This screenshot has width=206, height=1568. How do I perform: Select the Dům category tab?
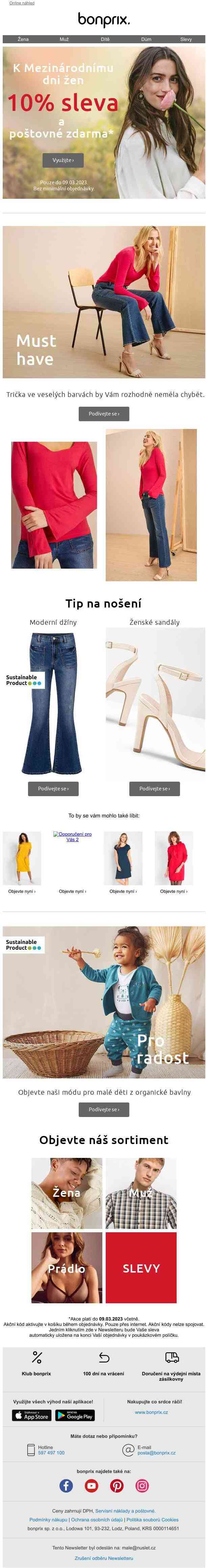pos(147,39)
